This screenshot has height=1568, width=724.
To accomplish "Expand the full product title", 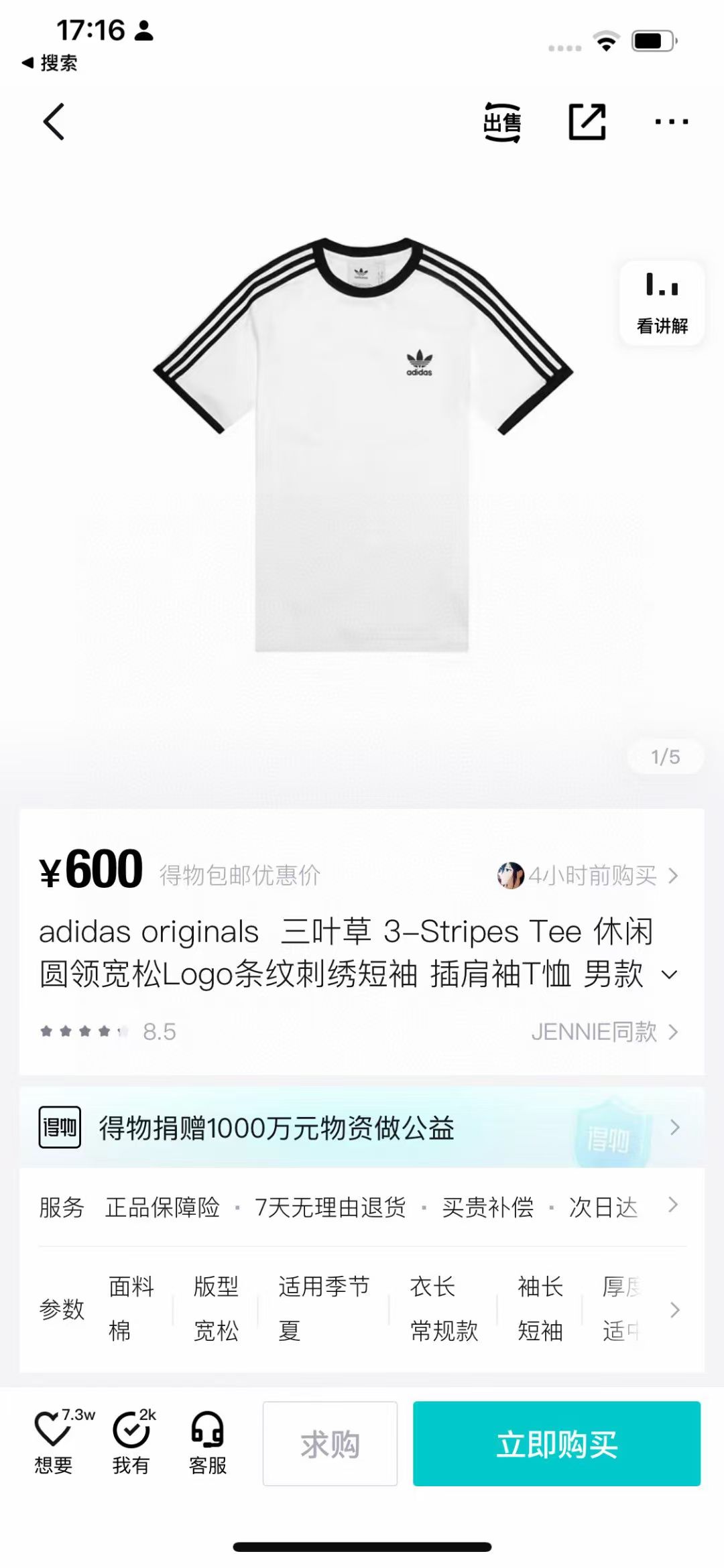I will pos(669,974).
